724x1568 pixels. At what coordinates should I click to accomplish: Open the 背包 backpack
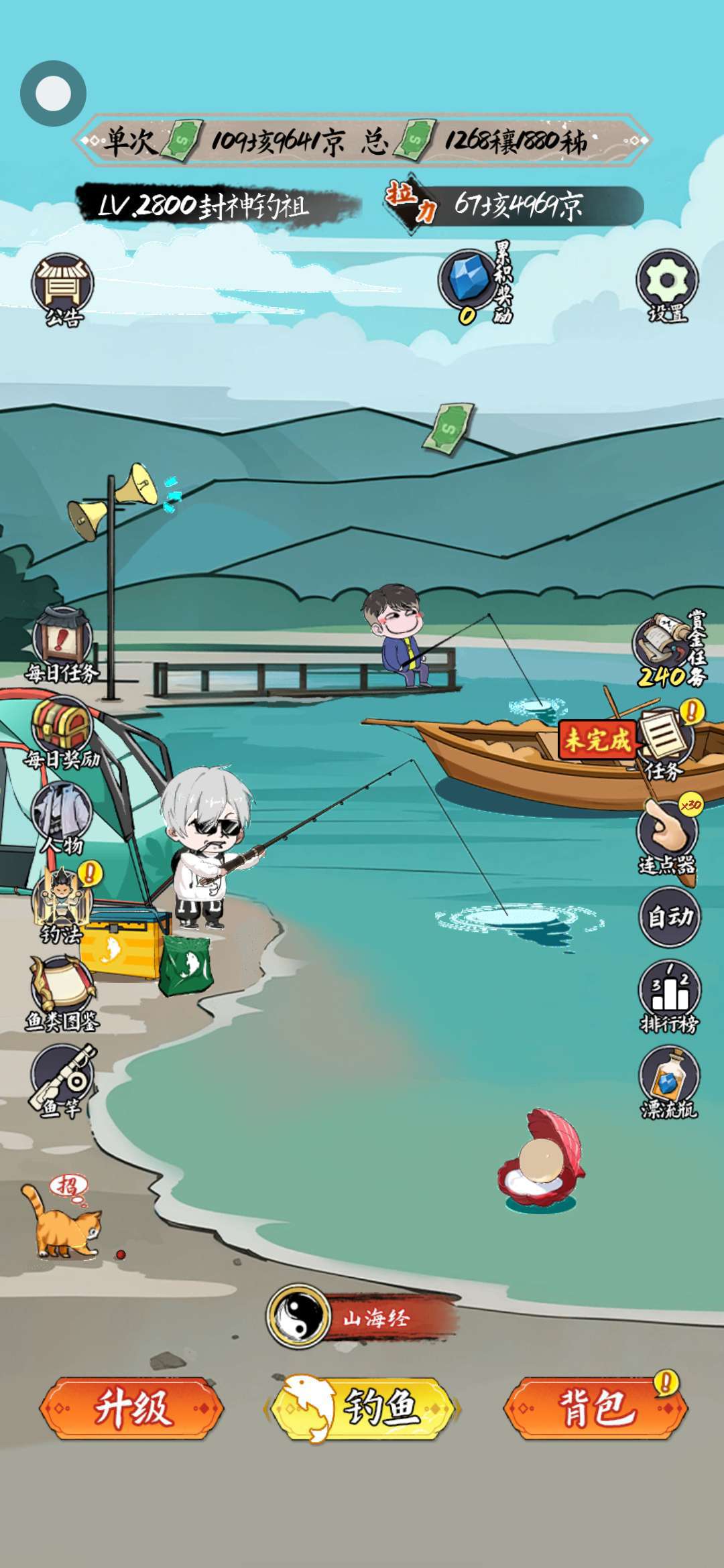[595, 1407]
